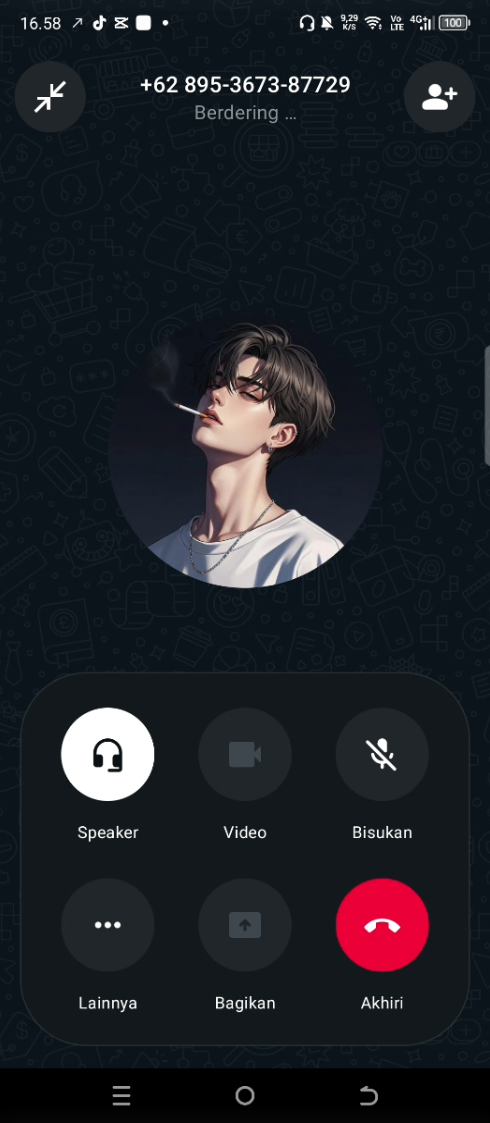Switch to a Video call
Screen dimensions: 490x1123
[x=245, y=754]
